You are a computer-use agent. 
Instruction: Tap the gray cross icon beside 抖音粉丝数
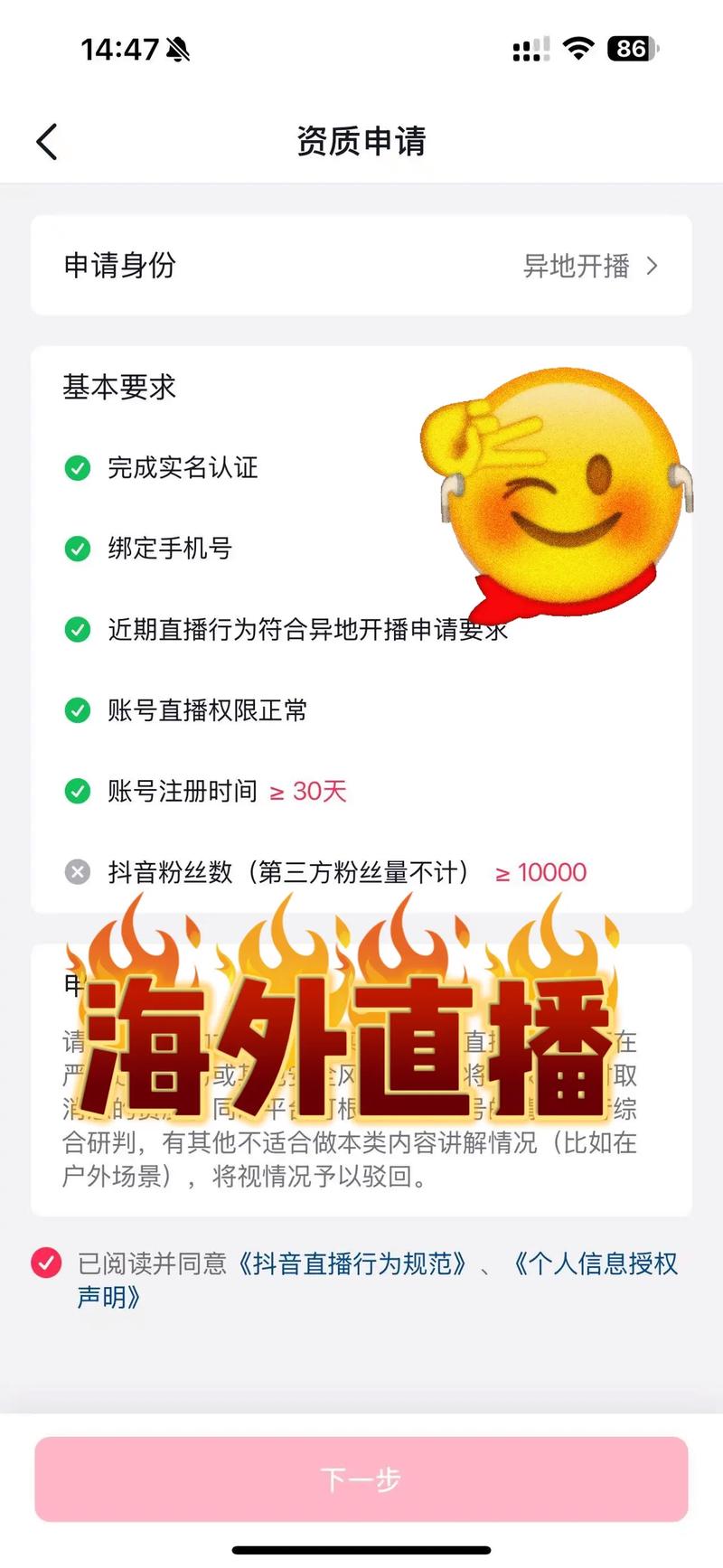coord(77,872)
